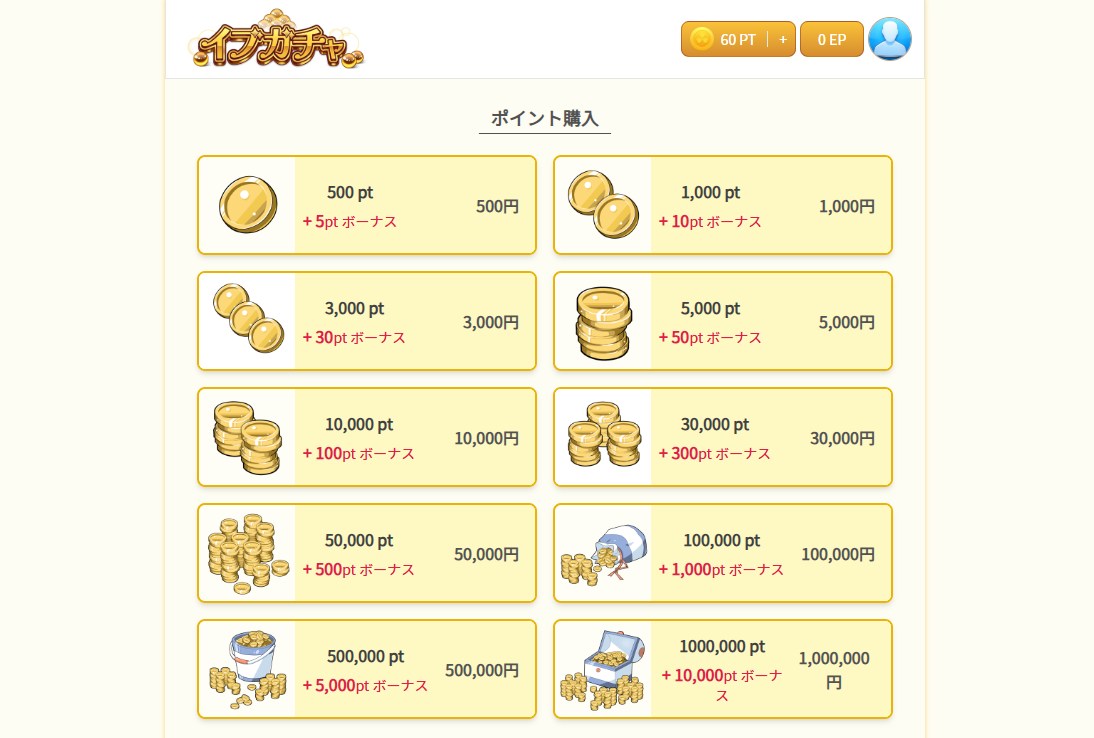
Task: Select the 10,000 pt package
Action: coord(367,437)
